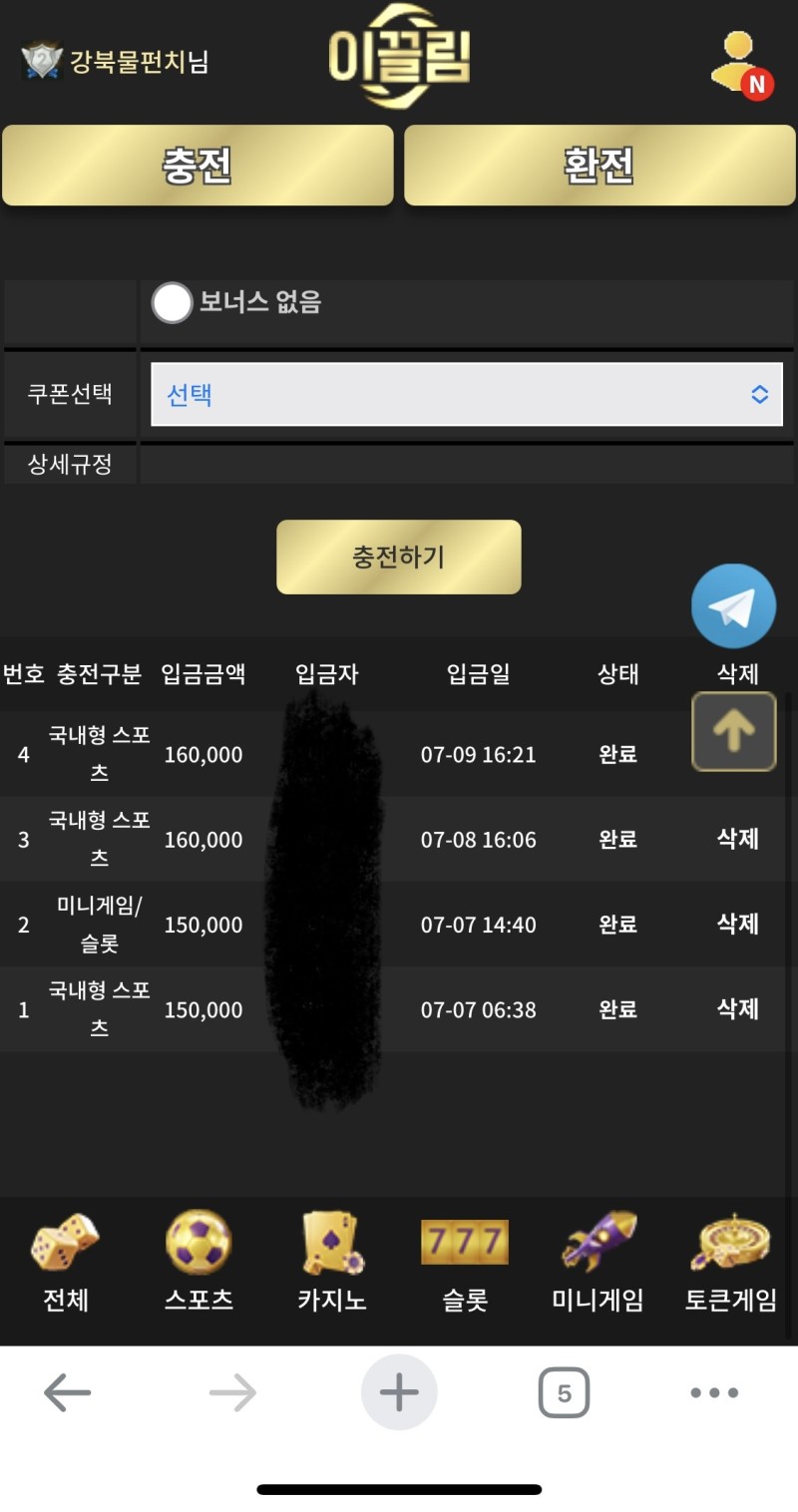
Task: Delete deposit record number 3
Action: [737, 839]
